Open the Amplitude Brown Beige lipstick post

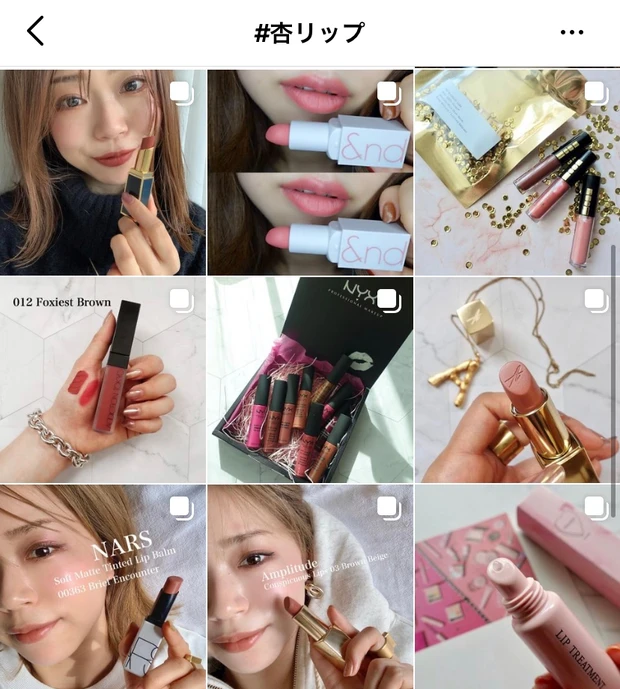[x=310, y=587]
